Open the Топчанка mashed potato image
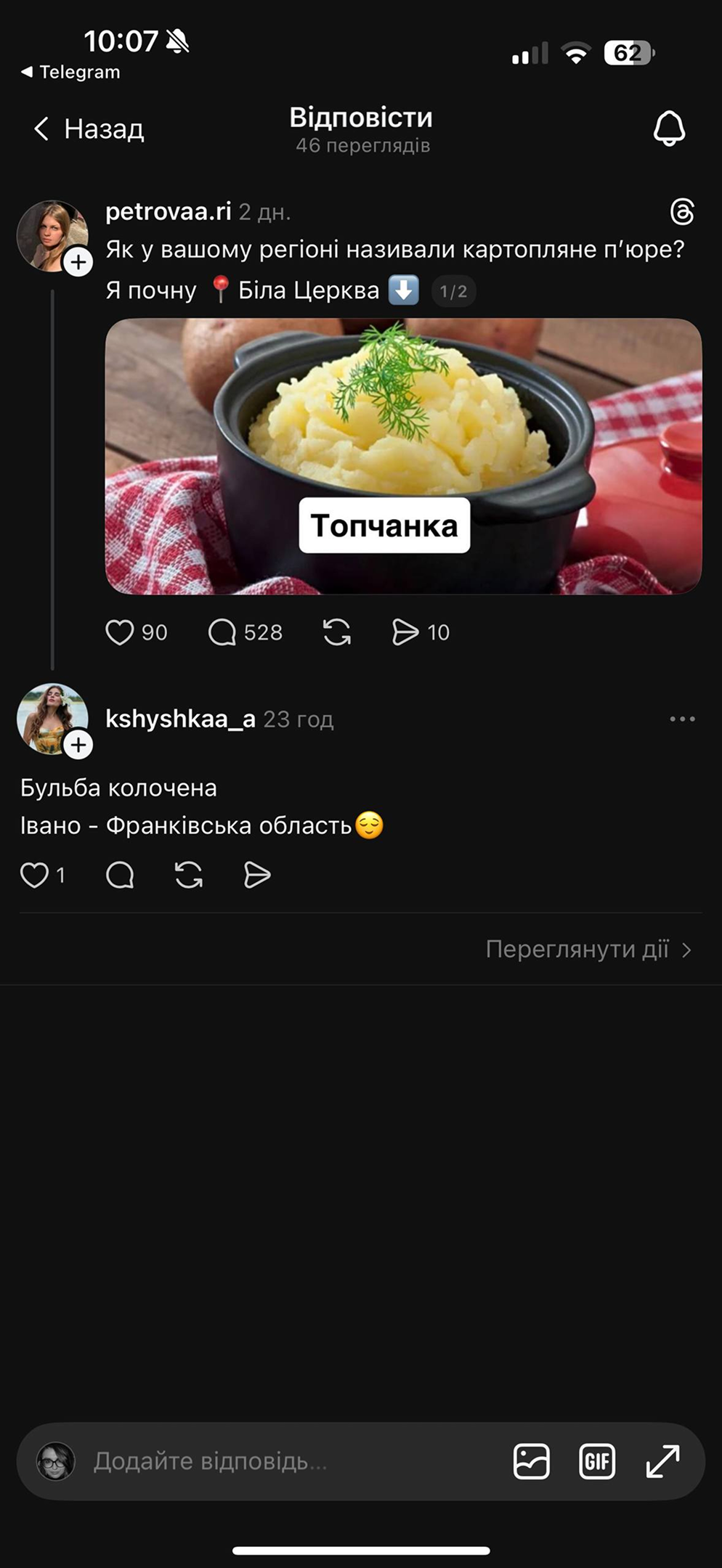Viewport: 722px width, 1568px height. [x=403, y=456]
